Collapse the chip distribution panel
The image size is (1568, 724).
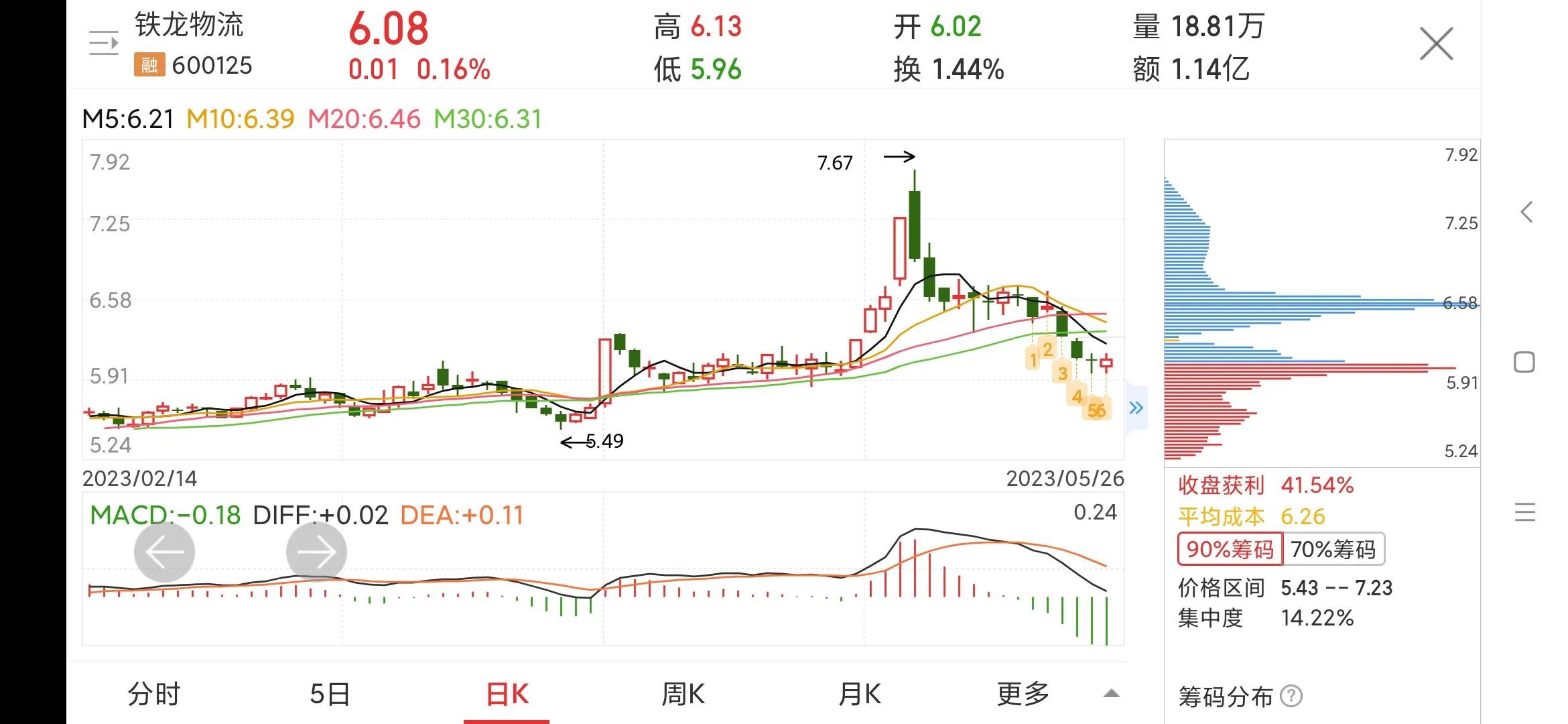1136,408
